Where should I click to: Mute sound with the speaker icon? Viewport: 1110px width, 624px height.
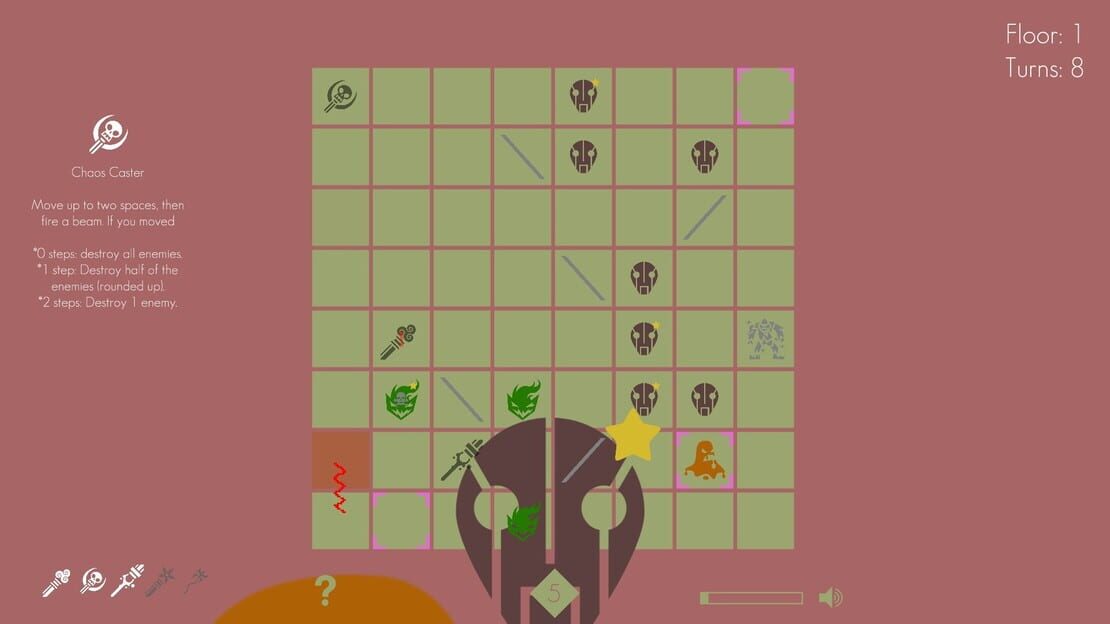click(x=830, y=598)
